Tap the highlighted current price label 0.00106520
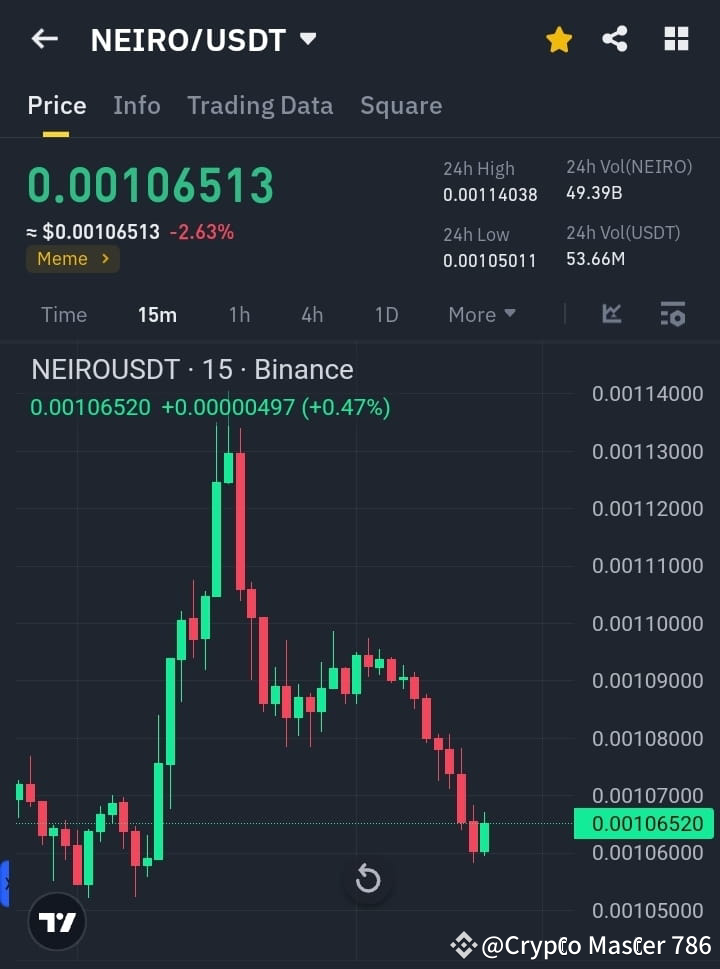 643,823
